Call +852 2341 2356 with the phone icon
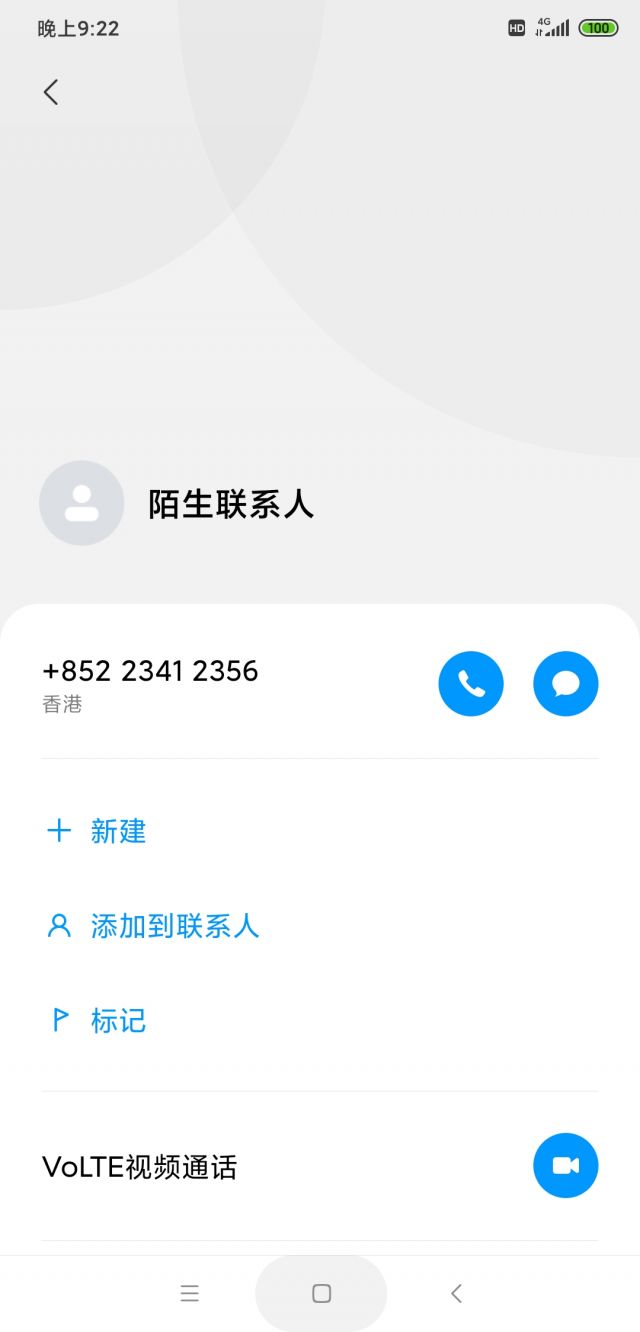This screenshot has height=1332, width=640. [471, 684]
